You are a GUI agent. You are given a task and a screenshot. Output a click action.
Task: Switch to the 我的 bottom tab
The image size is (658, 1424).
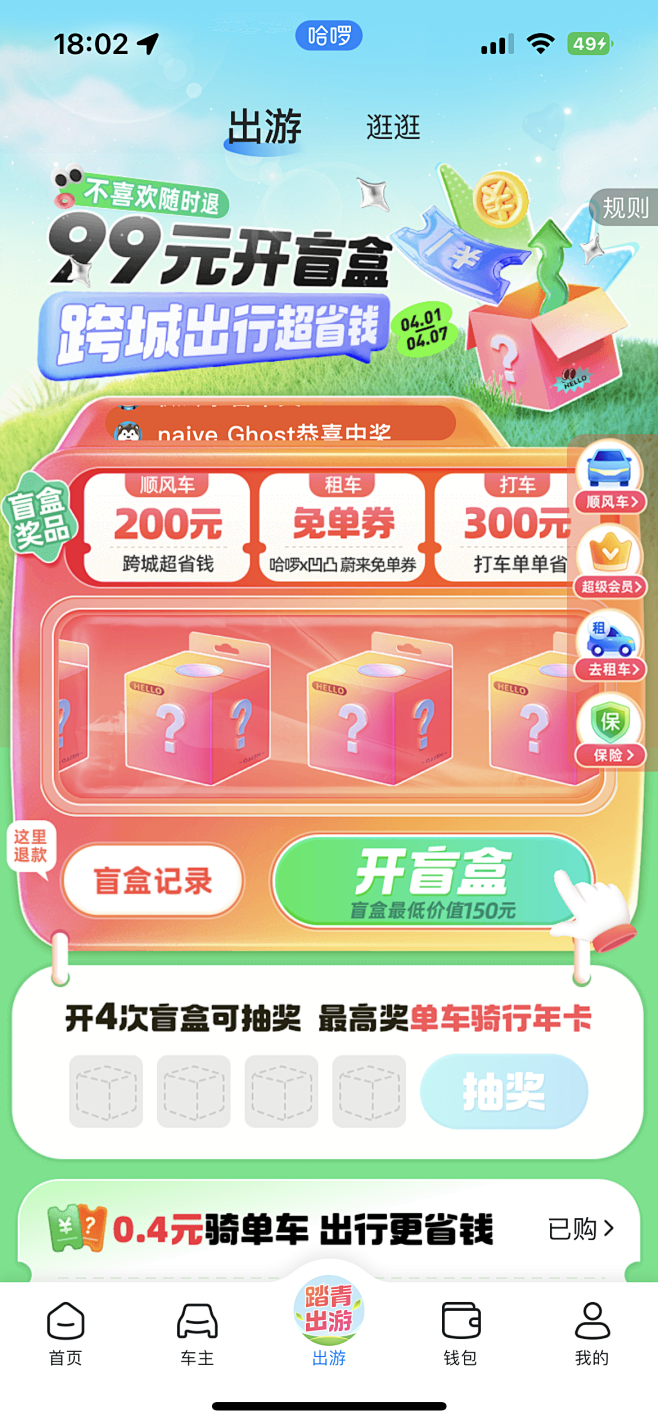pos(592,1334)
